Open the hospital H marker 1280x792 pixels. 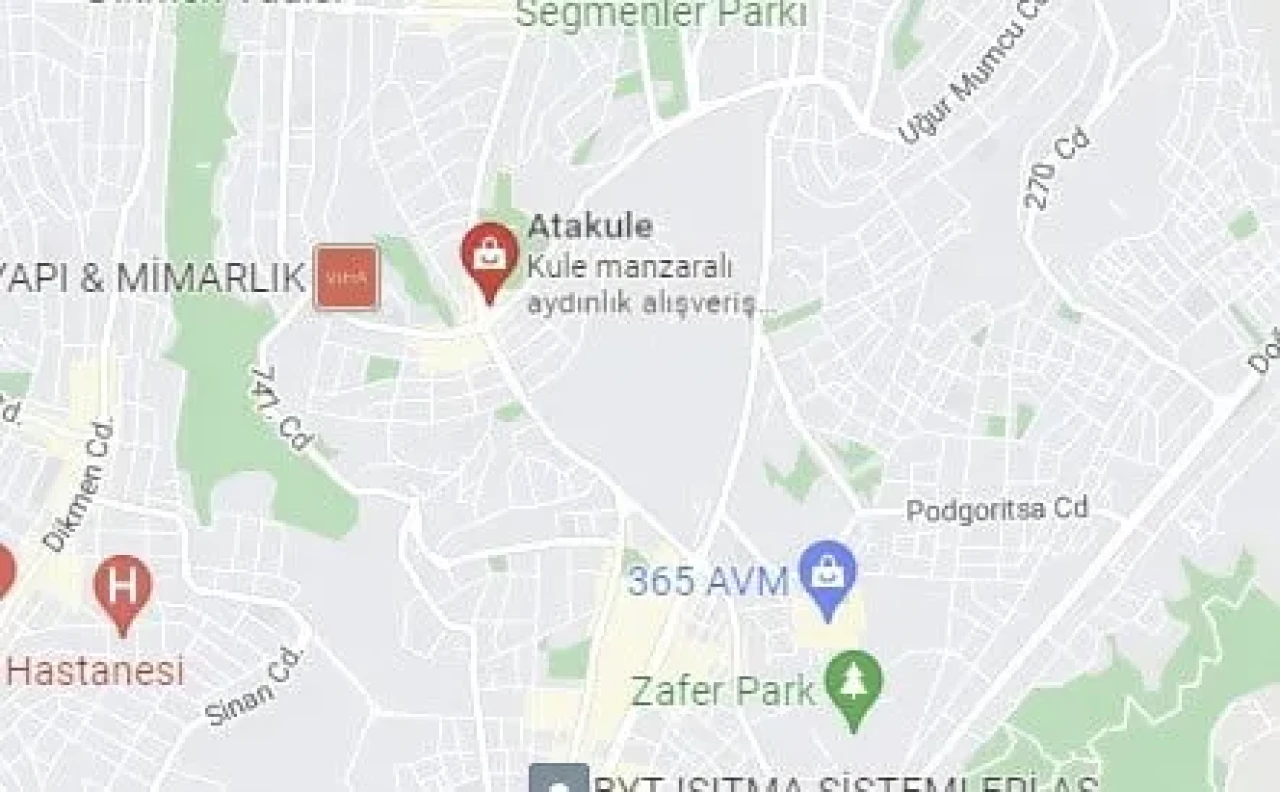(x=122, y=588)
